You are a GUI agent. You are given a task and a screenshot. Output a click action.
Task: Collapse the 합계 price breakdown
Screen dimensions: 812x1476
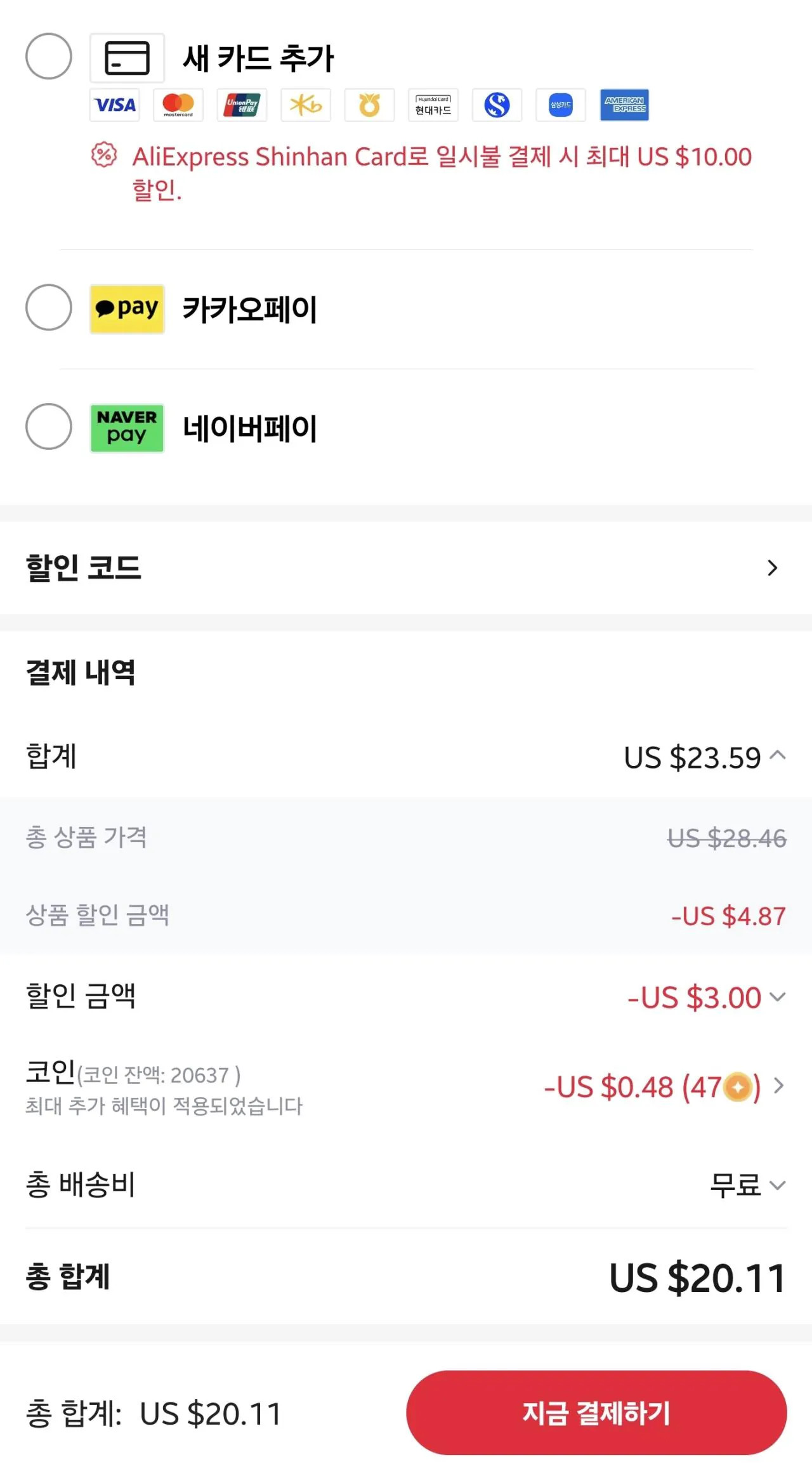pyautogui.click(x=779, y=758)
